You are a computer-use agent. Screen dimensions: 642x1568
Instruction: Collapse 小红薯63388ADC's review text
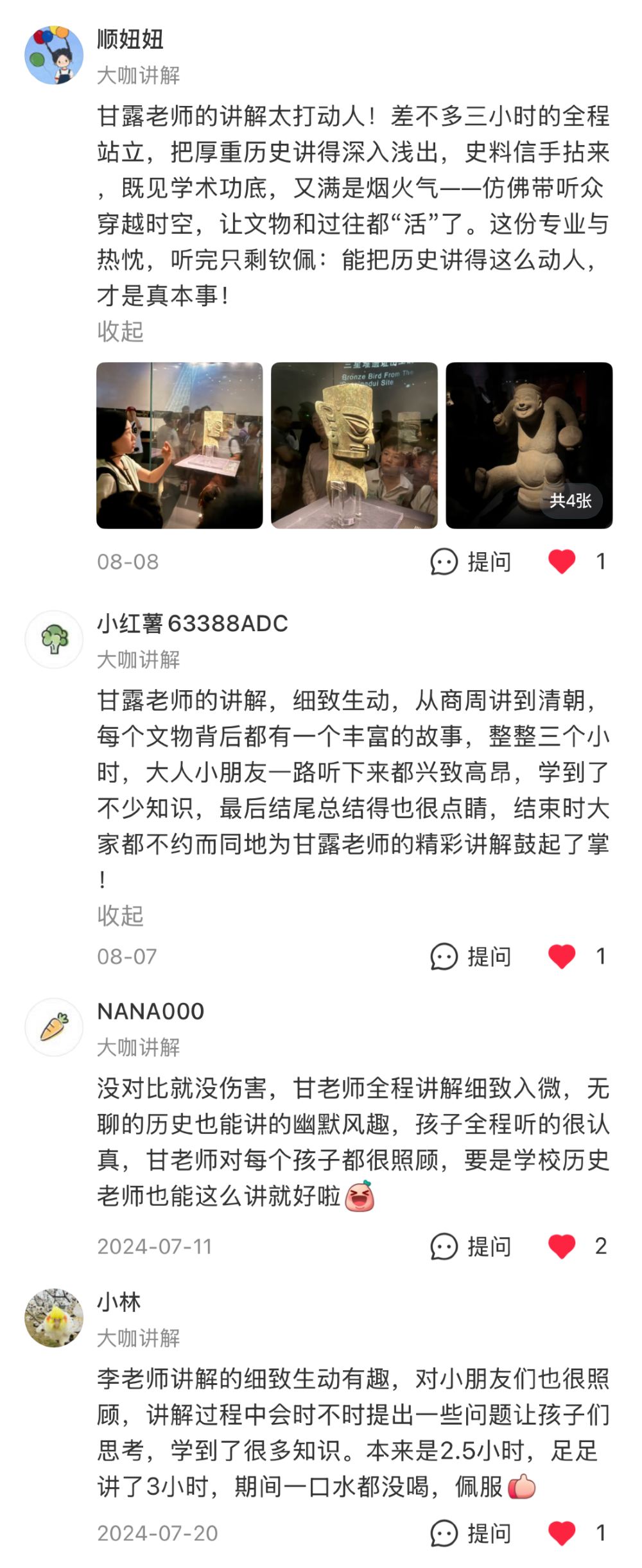click(120, 916)
